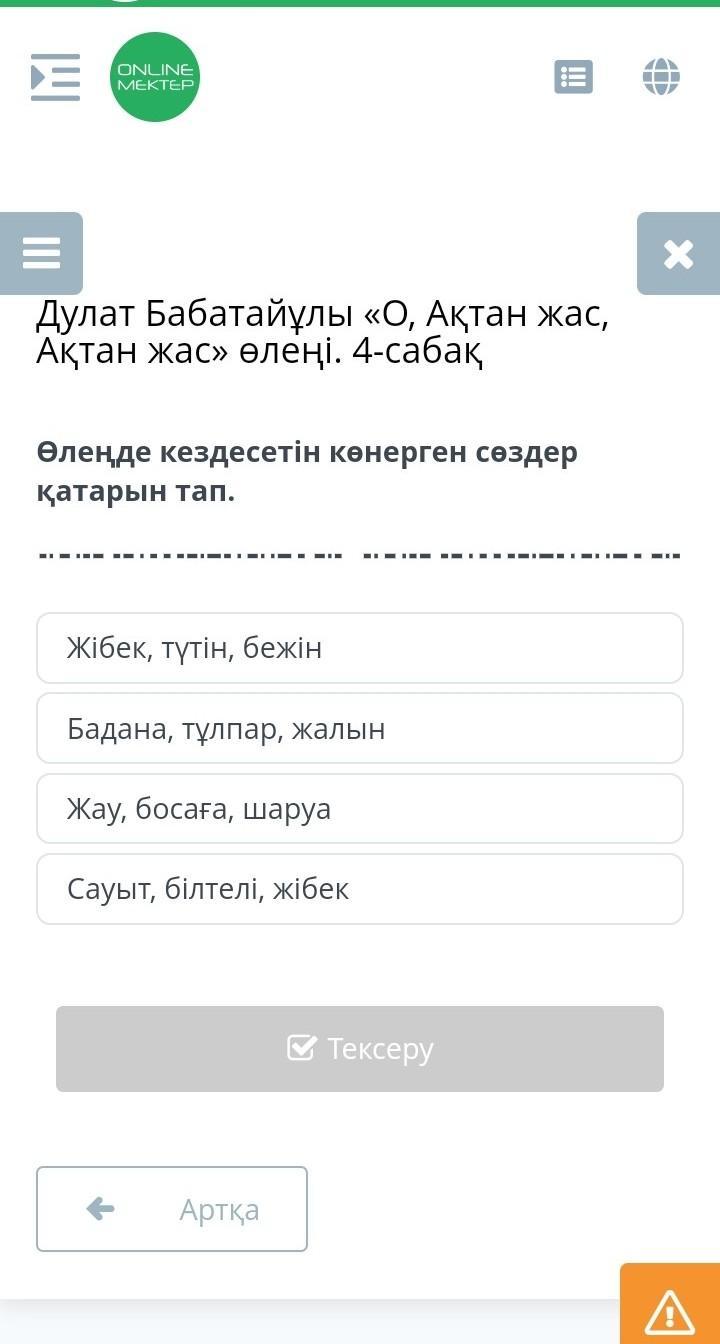Tap the Online Mektep logo
Image resolution: width=720 pixels, height=1344 pixels.
155,77
